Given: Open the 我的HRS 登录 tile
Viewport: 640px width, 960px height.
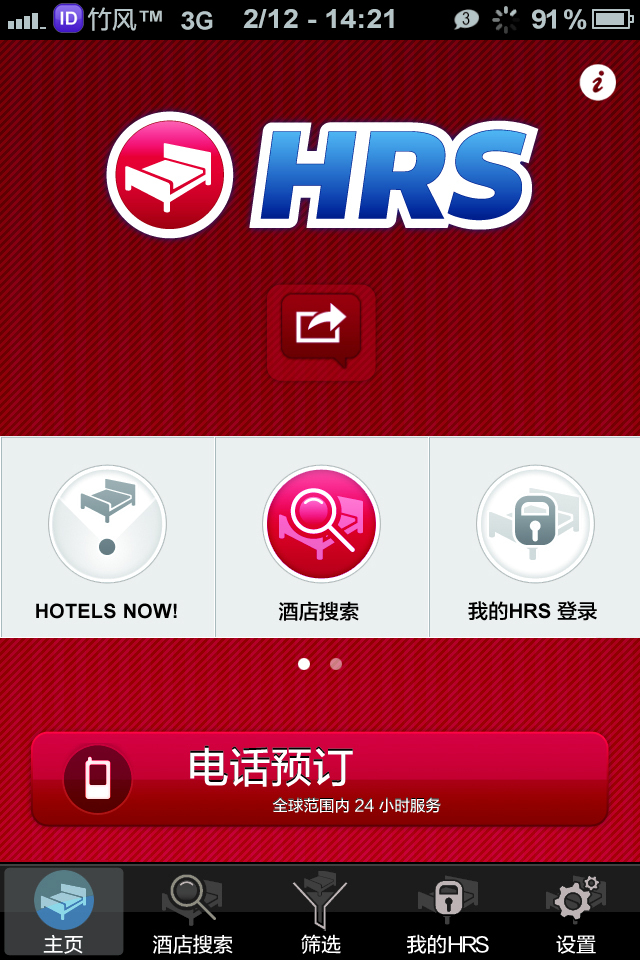Looking at the screenshot, I should (x=534, y=538).
